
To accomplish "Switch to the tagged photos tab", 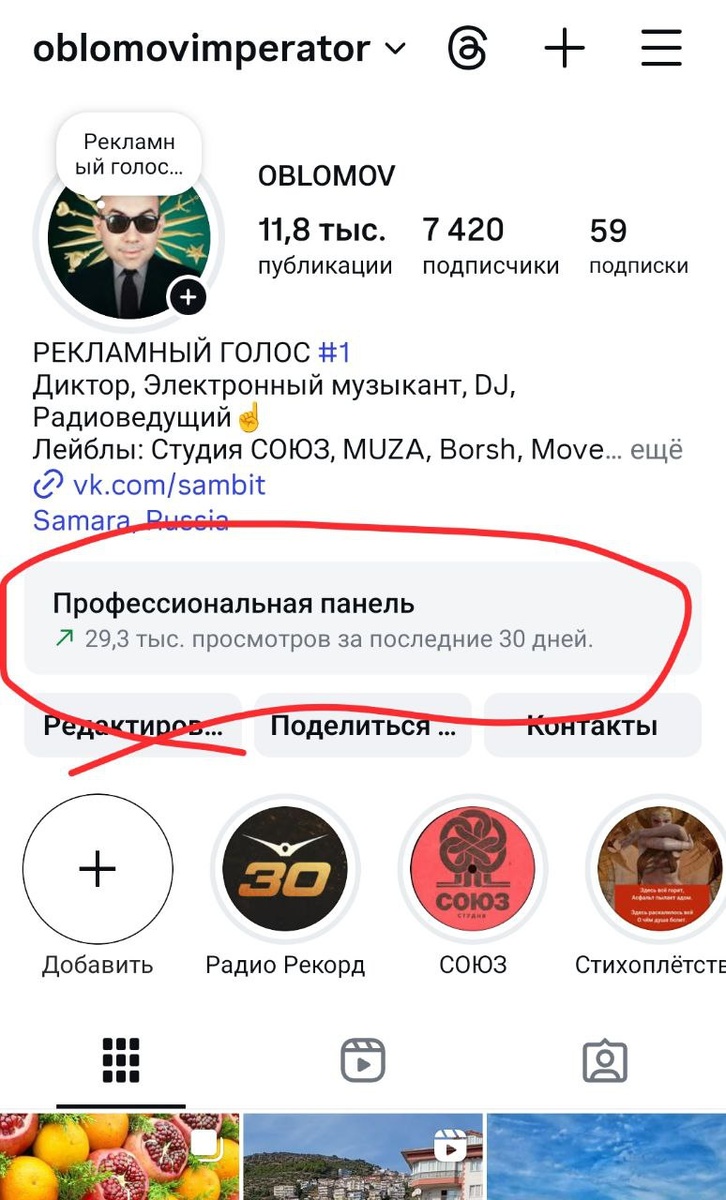I will click(x=604, y=1060).
